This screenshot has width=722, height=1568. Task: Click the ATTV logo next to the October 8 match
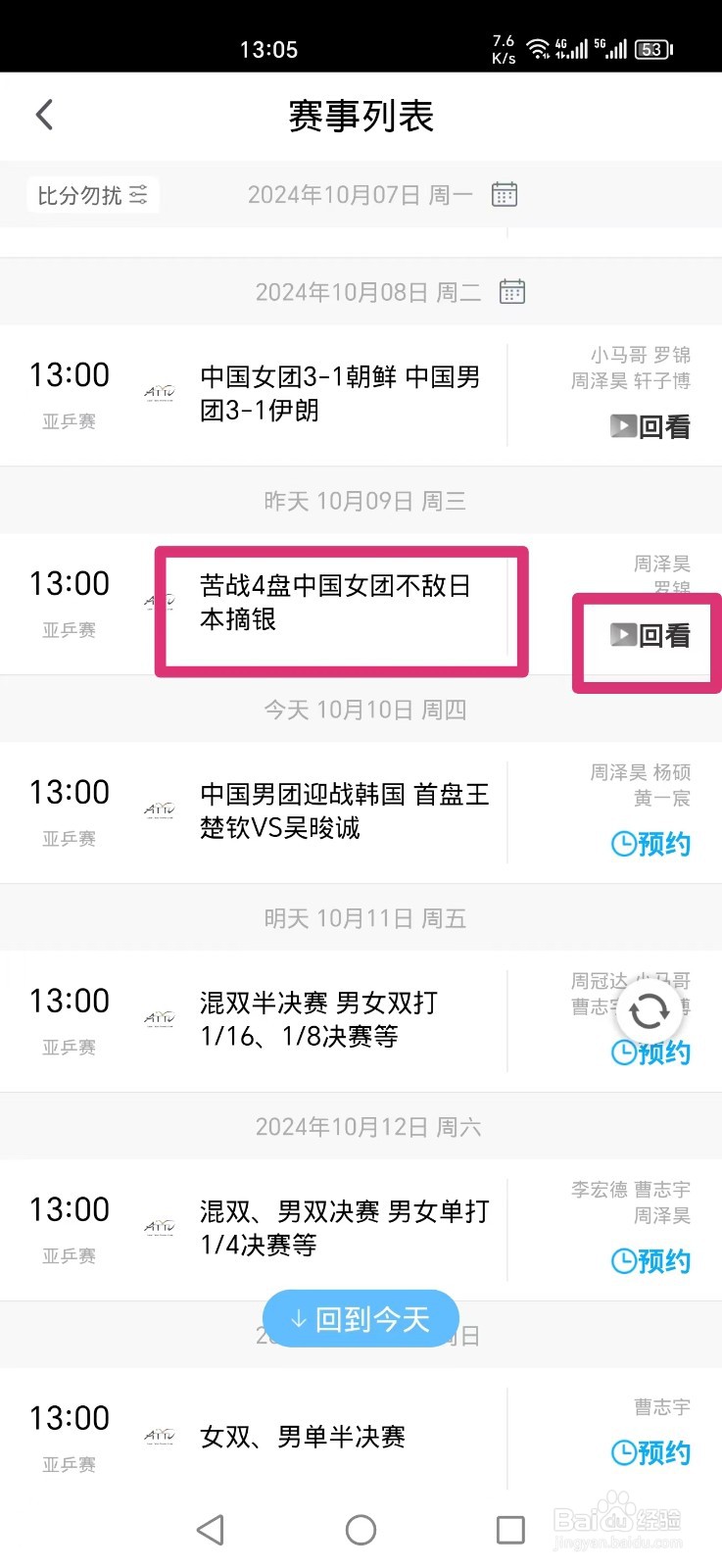159,392
